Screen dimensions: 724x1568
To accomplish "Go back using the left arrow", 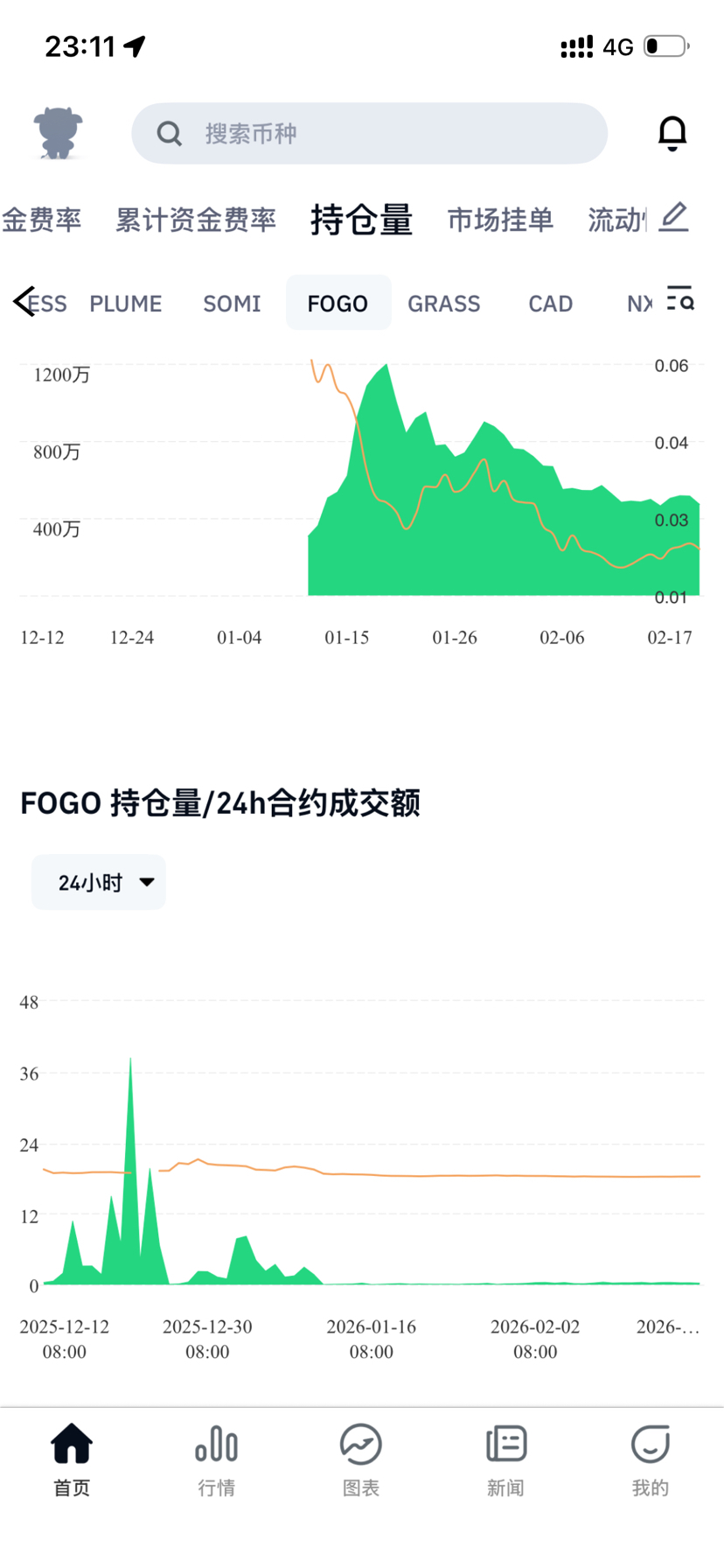I will [24, 301].
